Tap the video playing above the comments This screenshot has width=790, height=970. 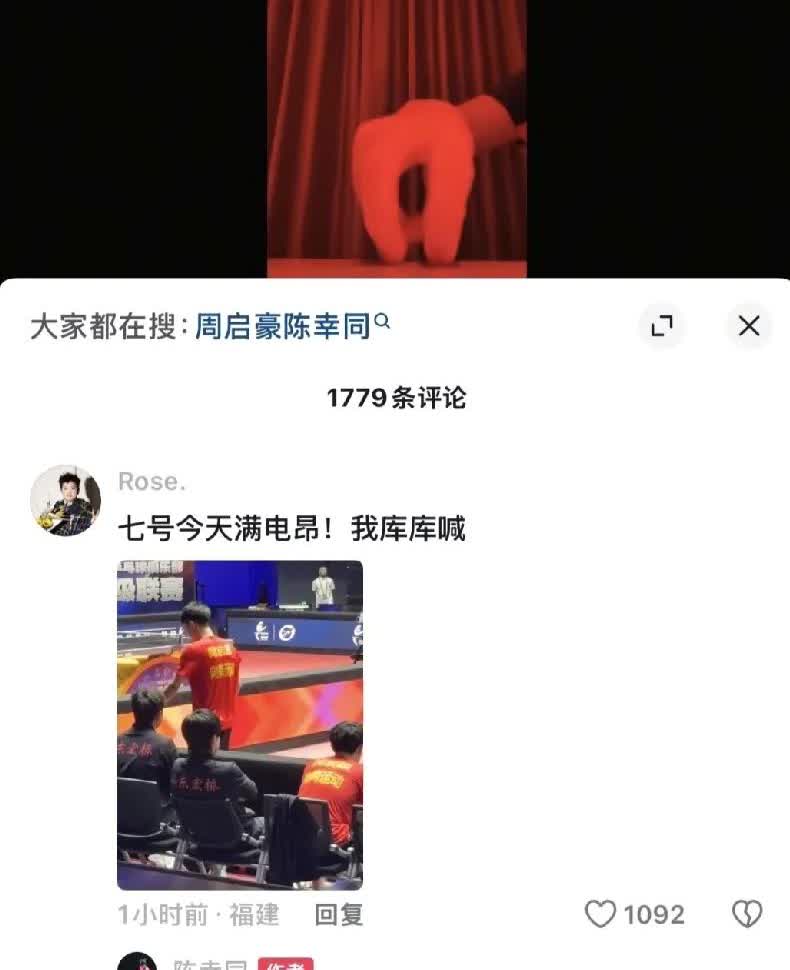tap(397, 140)
